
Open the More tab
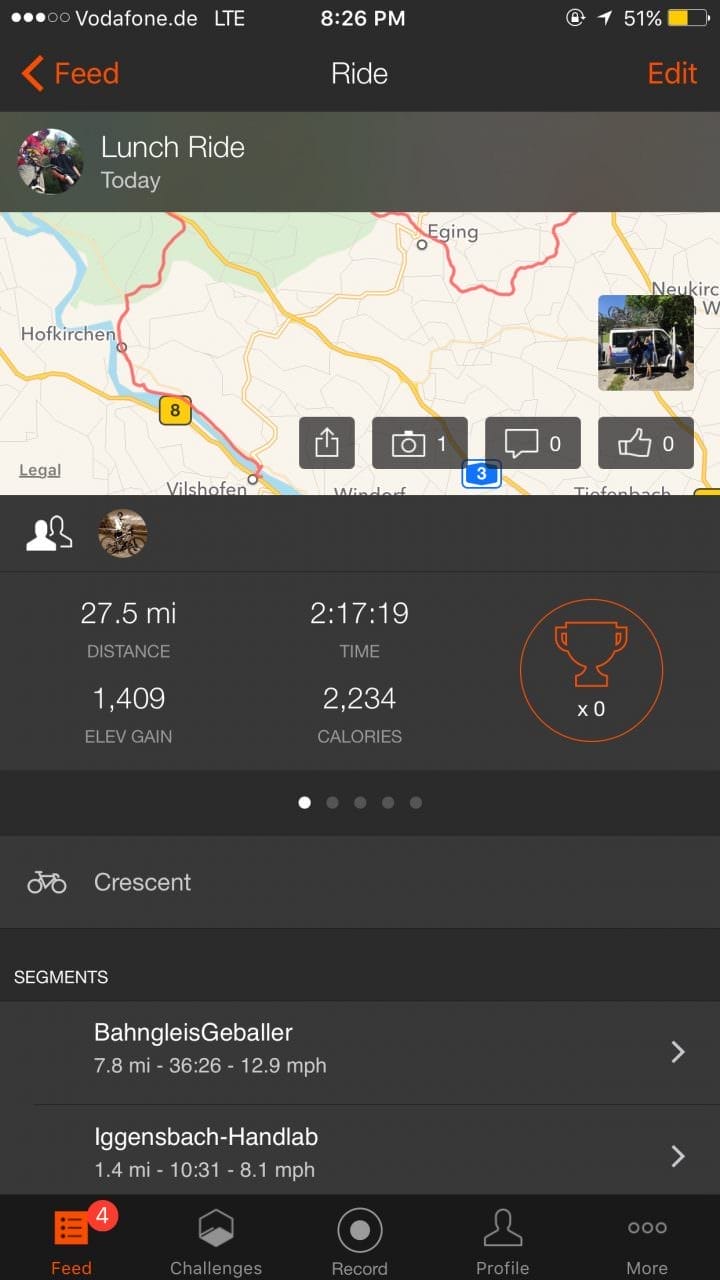coord(647,1240)
